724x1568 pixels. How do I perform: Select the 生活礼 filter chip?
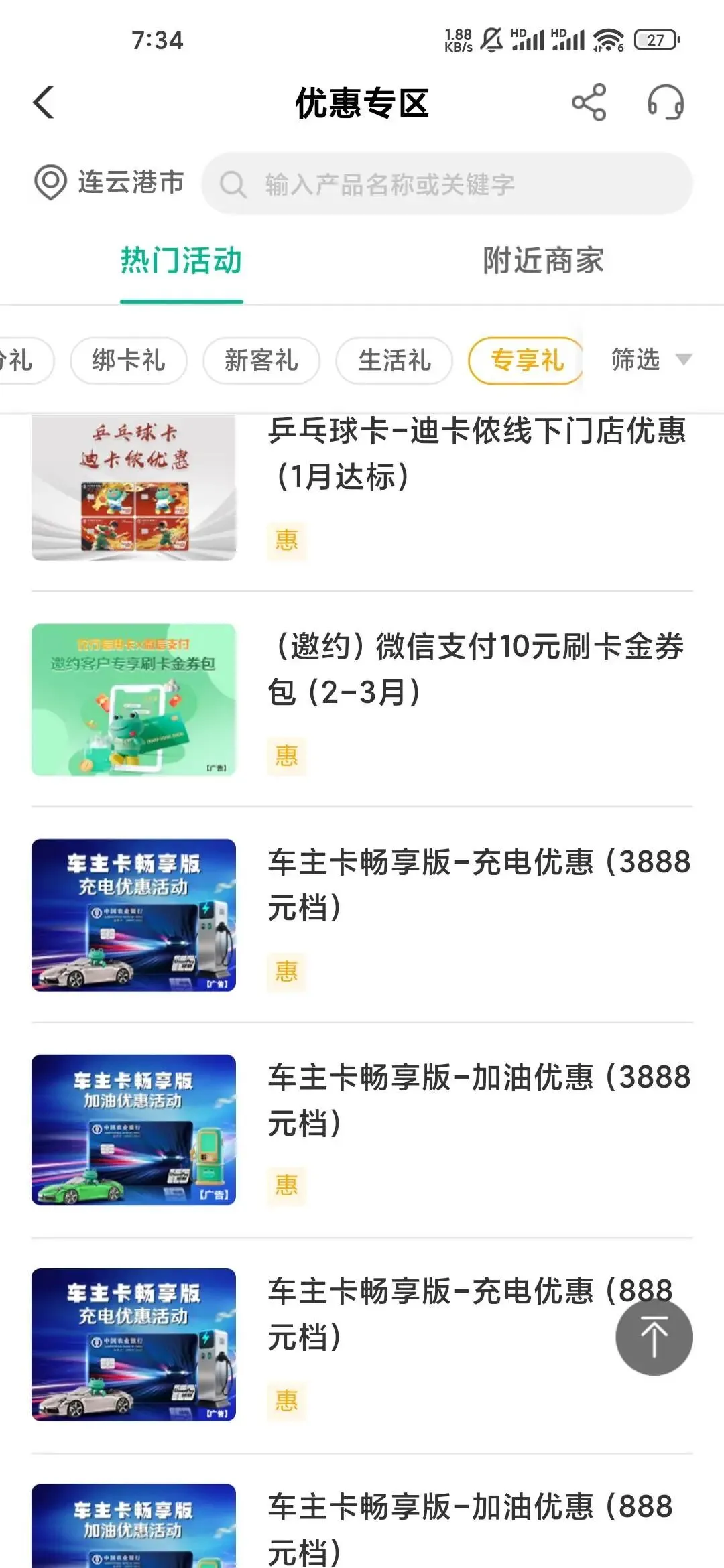click(394, 361)
